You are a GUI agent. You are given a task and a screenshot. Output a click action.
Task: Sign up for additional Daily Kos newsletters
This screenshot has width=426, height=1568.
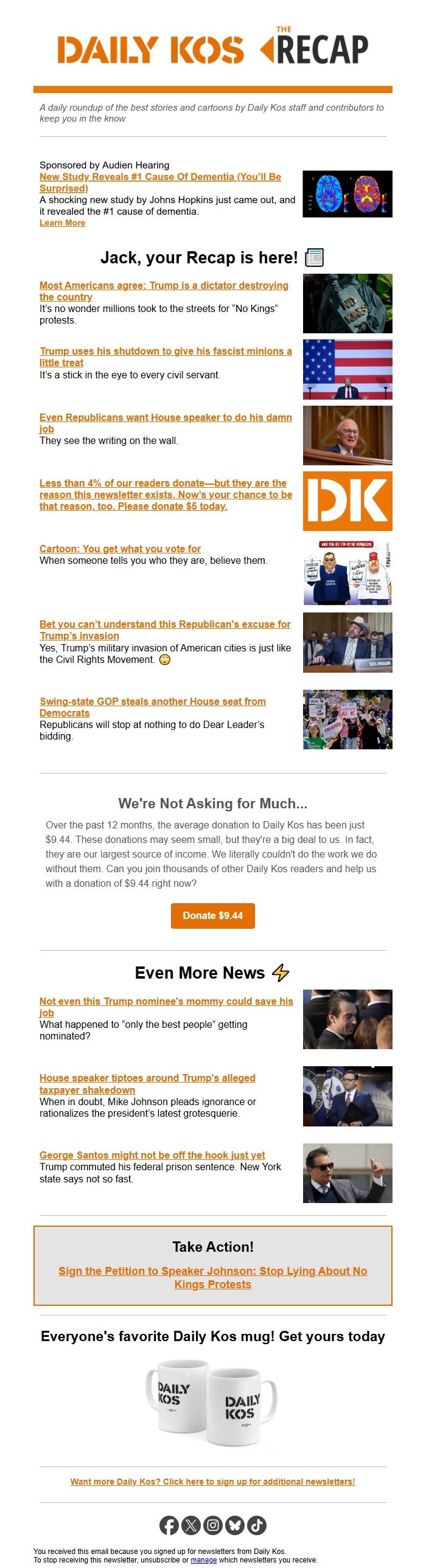(212, 1482)
